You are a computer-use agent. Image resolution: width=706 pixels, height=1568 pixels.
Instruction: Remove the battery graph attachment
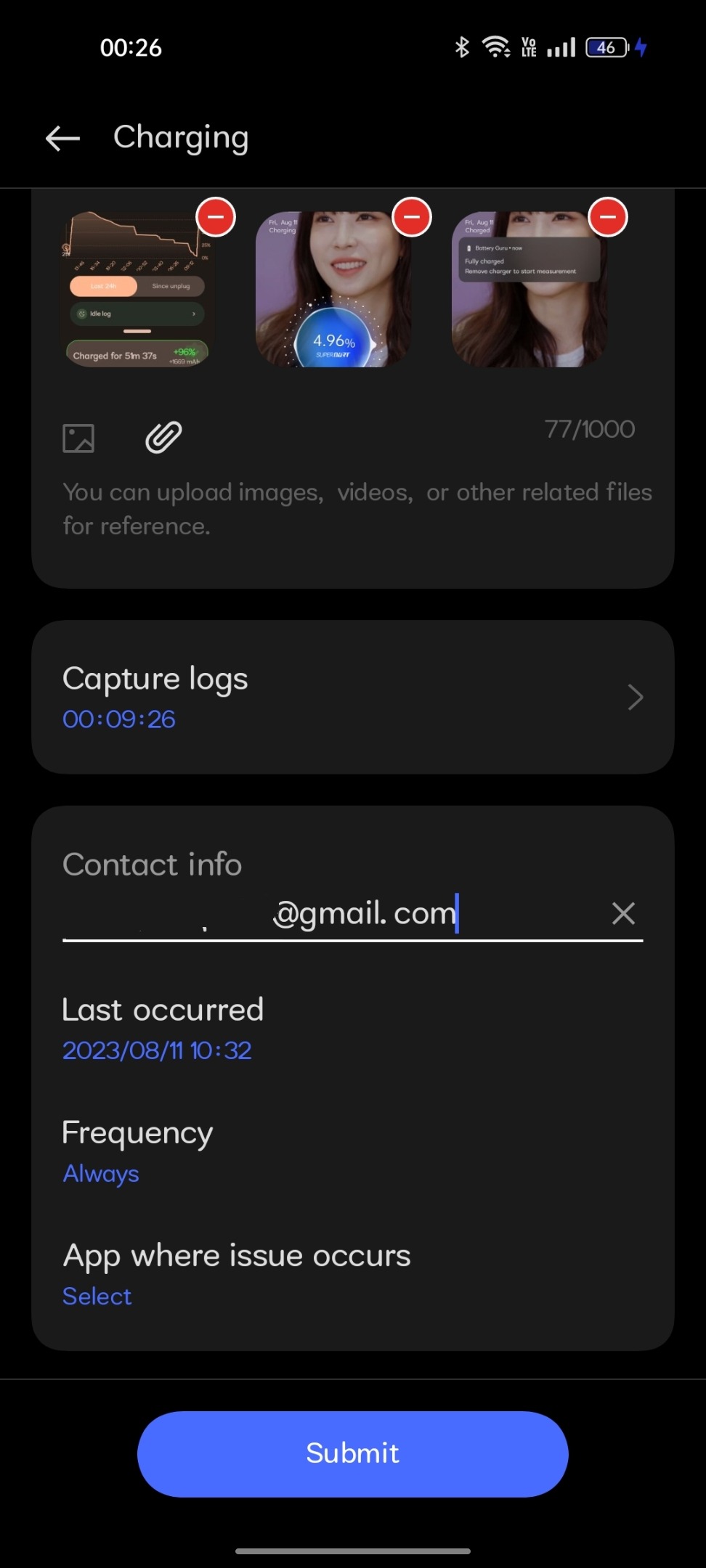[216, 217]
